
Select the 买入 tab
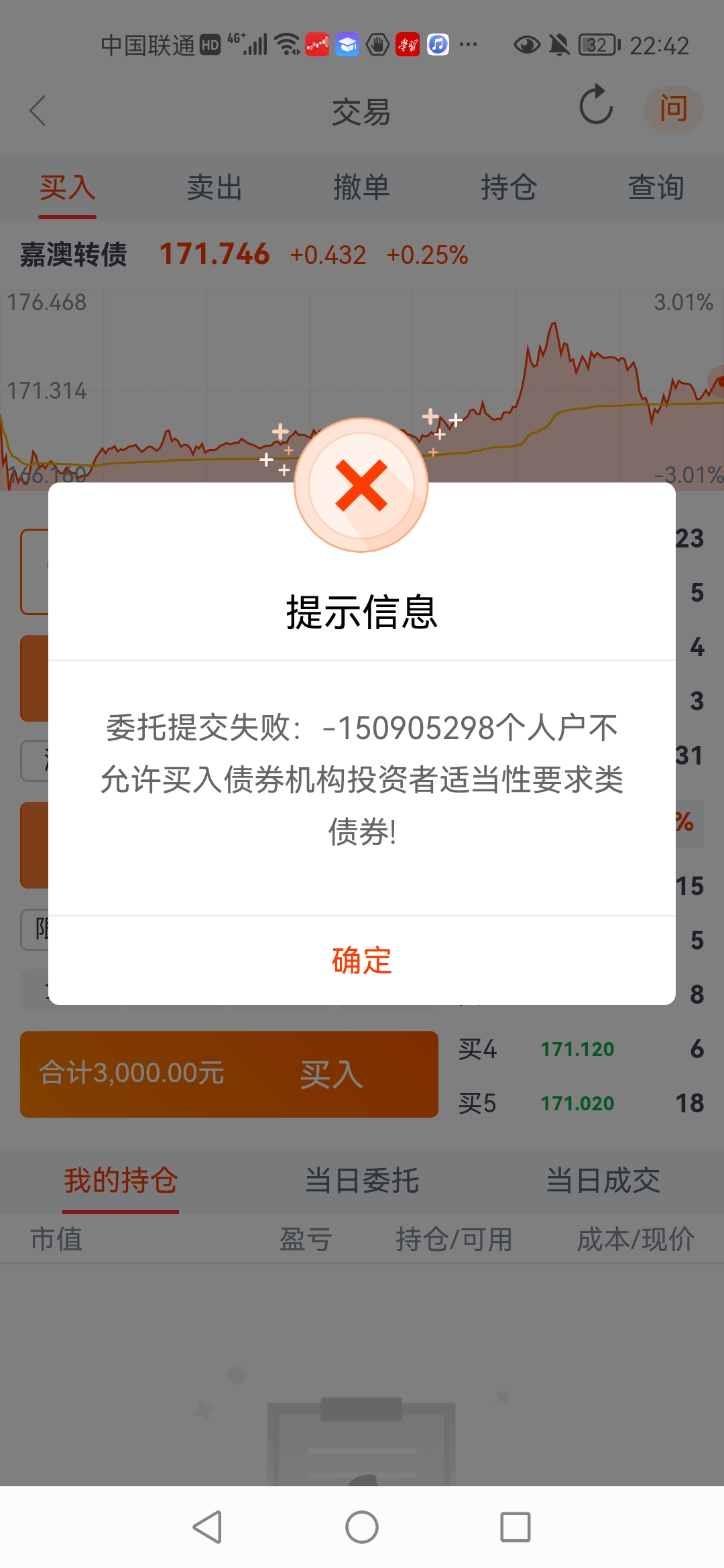pos(67,188)
